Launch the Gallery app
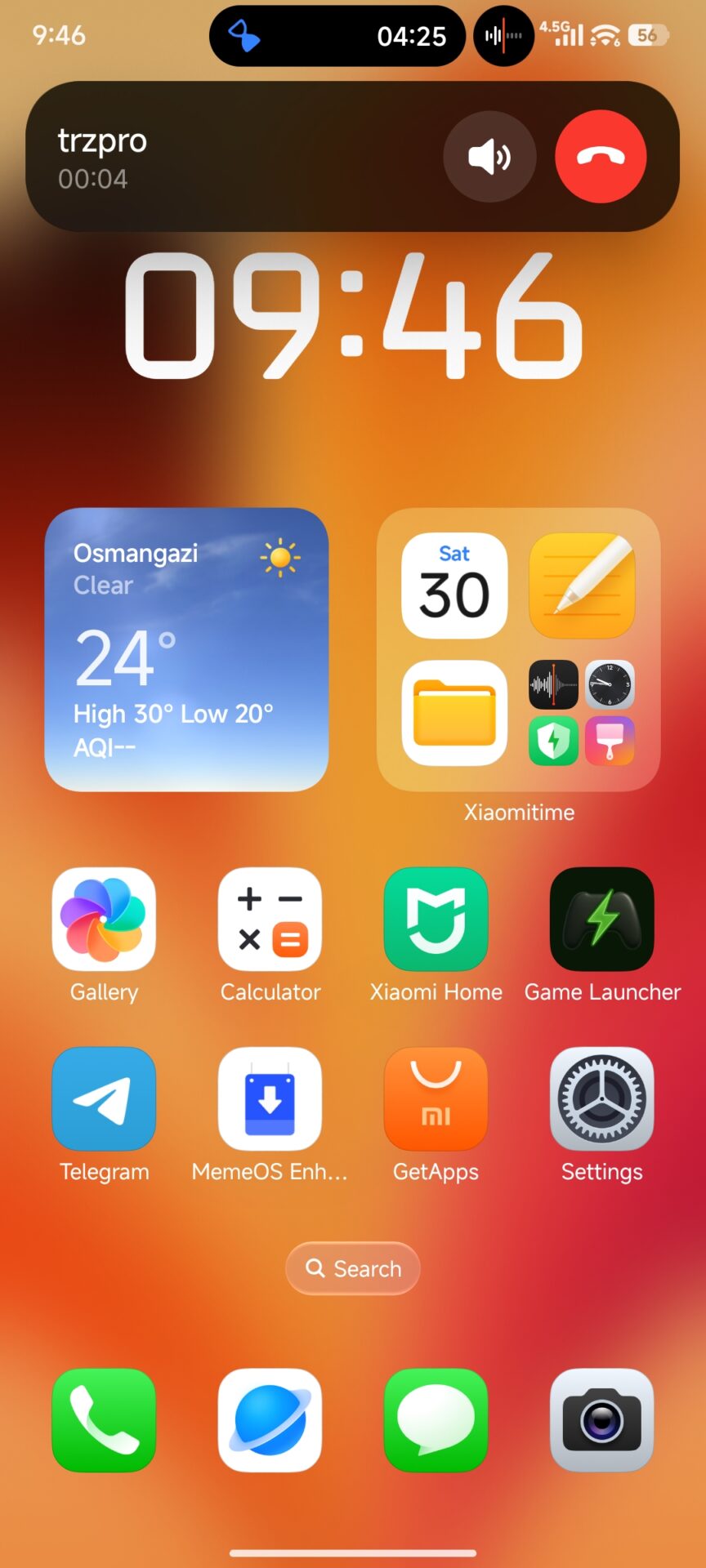 pyautogui.click(x=104, y=919)
